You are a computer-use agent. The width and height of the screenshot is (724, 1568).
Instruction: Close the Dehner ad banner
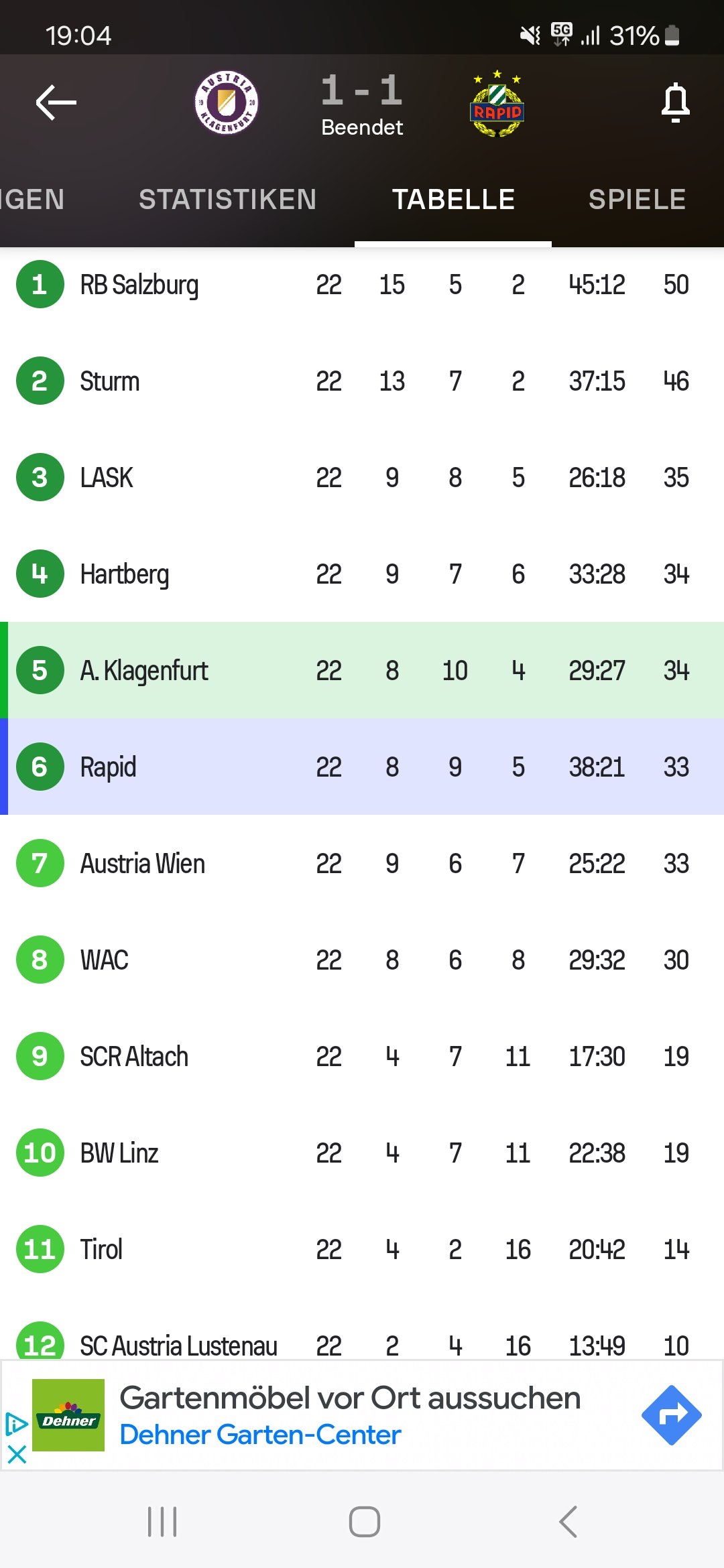point(16,1454)
